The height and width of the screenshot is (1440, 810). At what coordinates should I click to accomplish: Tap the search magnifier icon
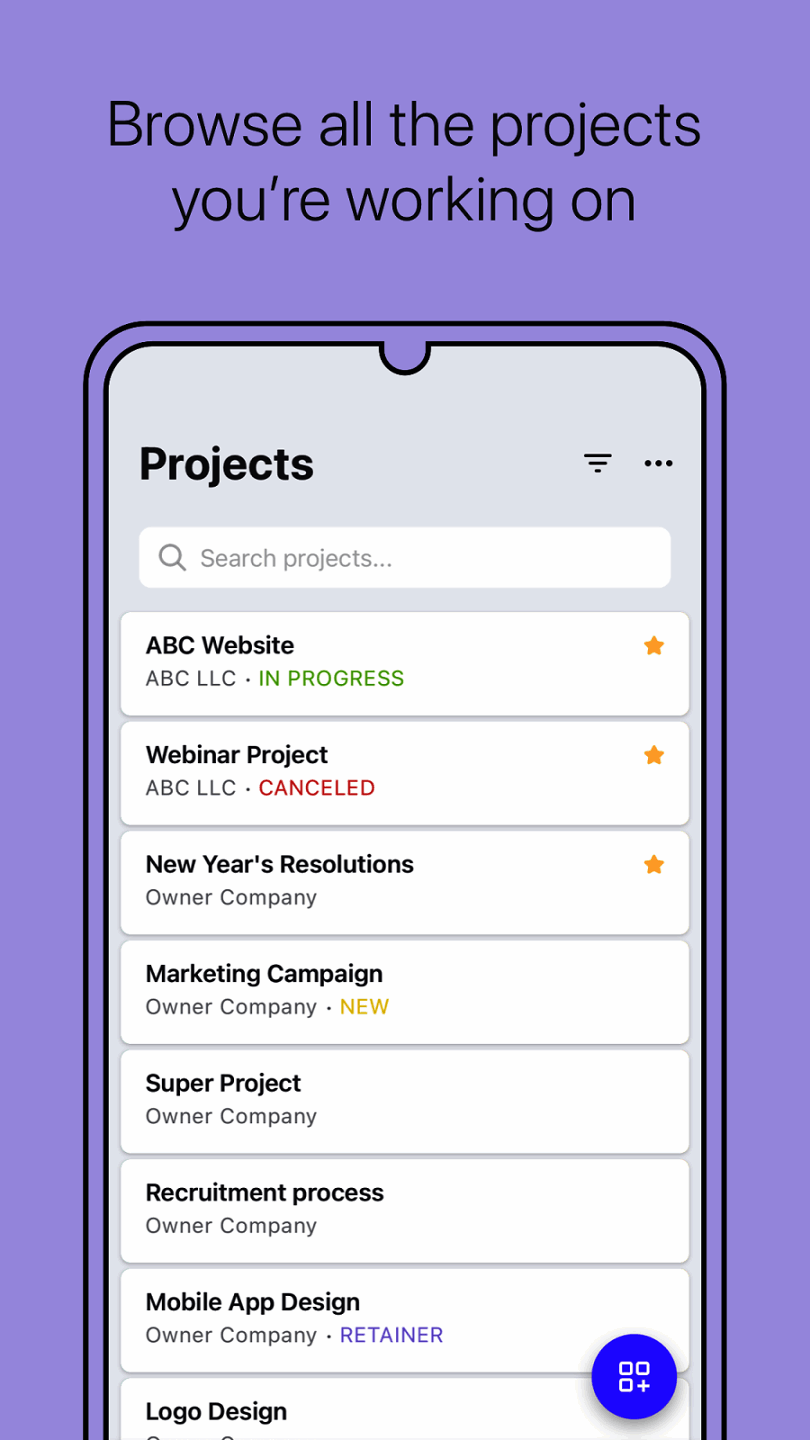[171, 557]
